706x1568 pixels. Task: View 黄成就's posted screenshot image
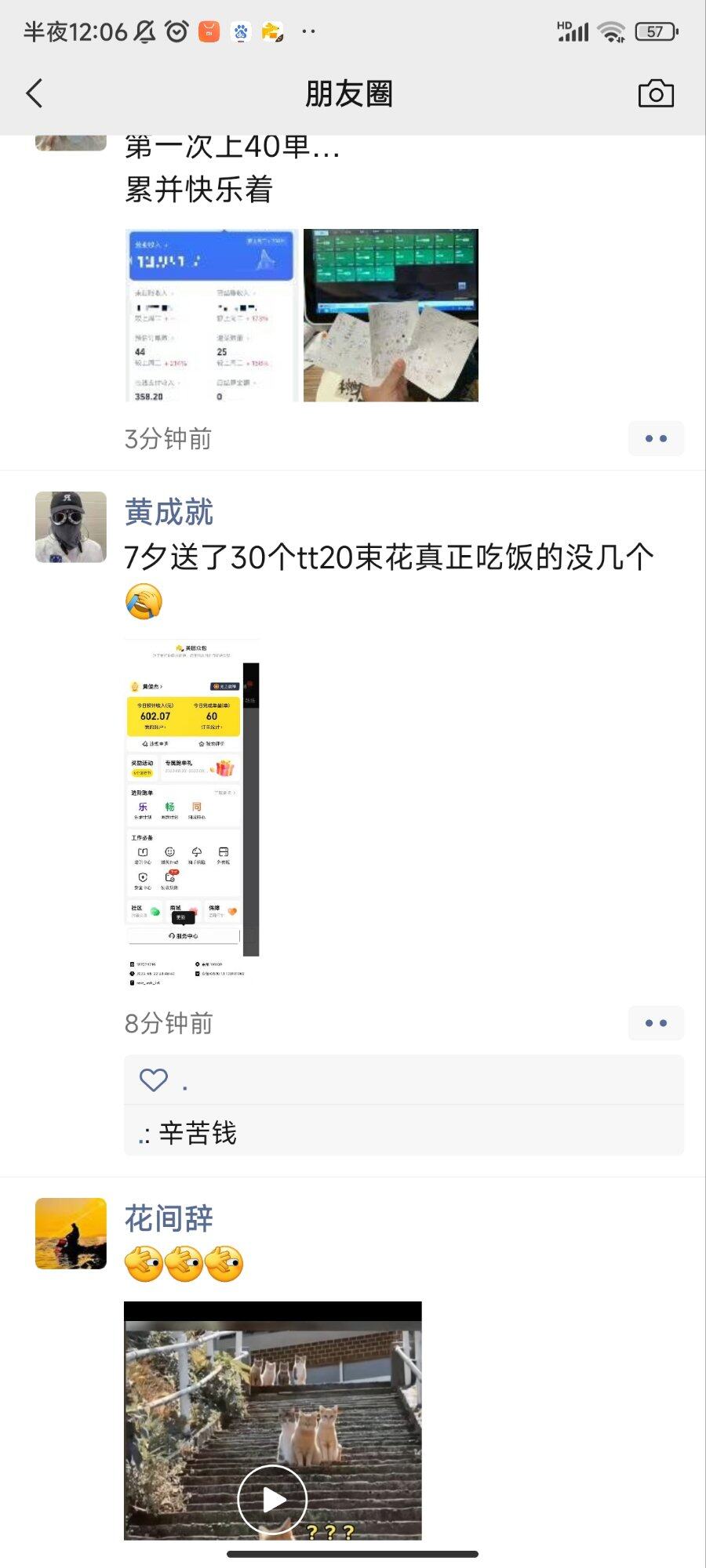click(x=192, y=813)
